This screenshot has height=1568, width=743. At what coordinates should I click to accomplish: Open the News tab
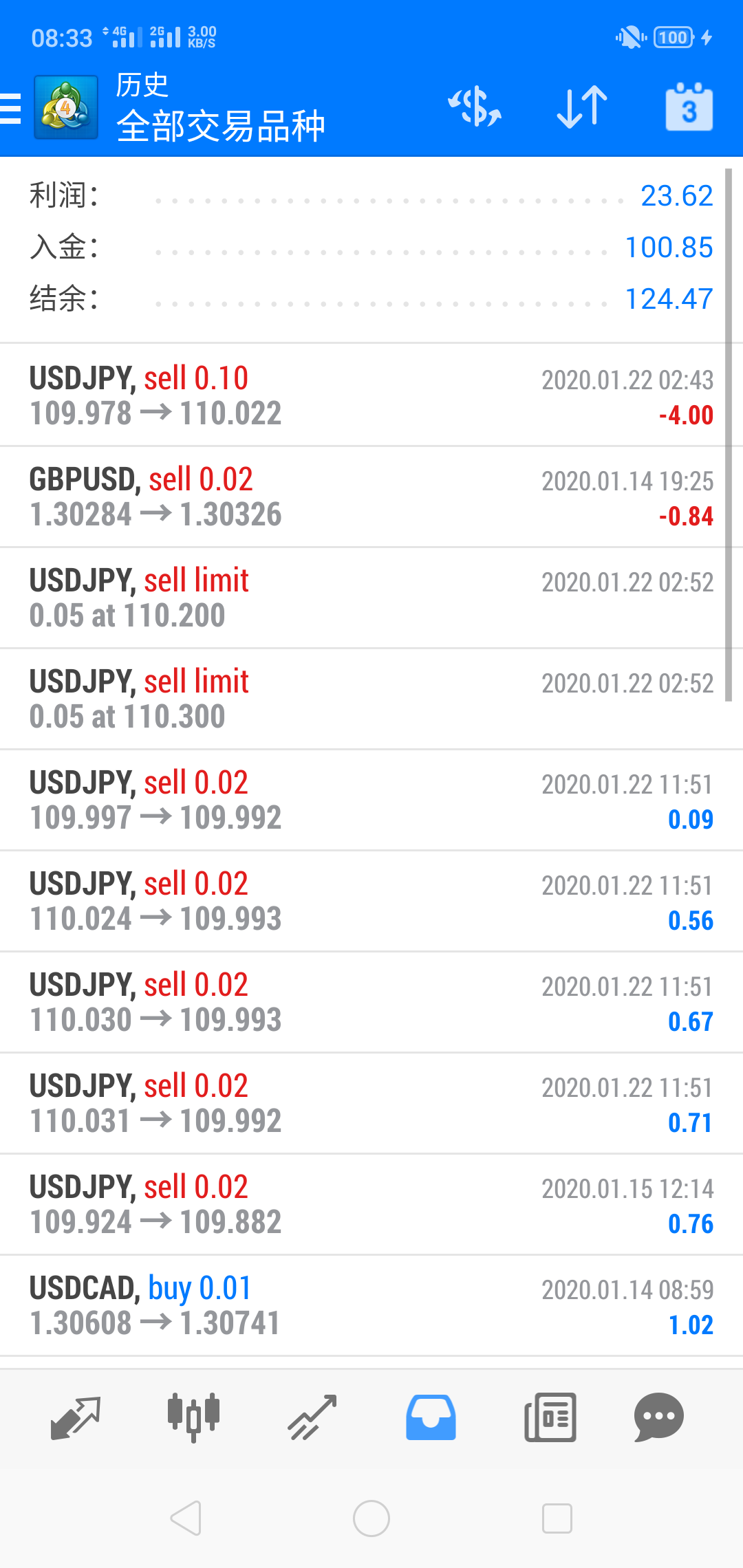click(x=550, y=1417)
